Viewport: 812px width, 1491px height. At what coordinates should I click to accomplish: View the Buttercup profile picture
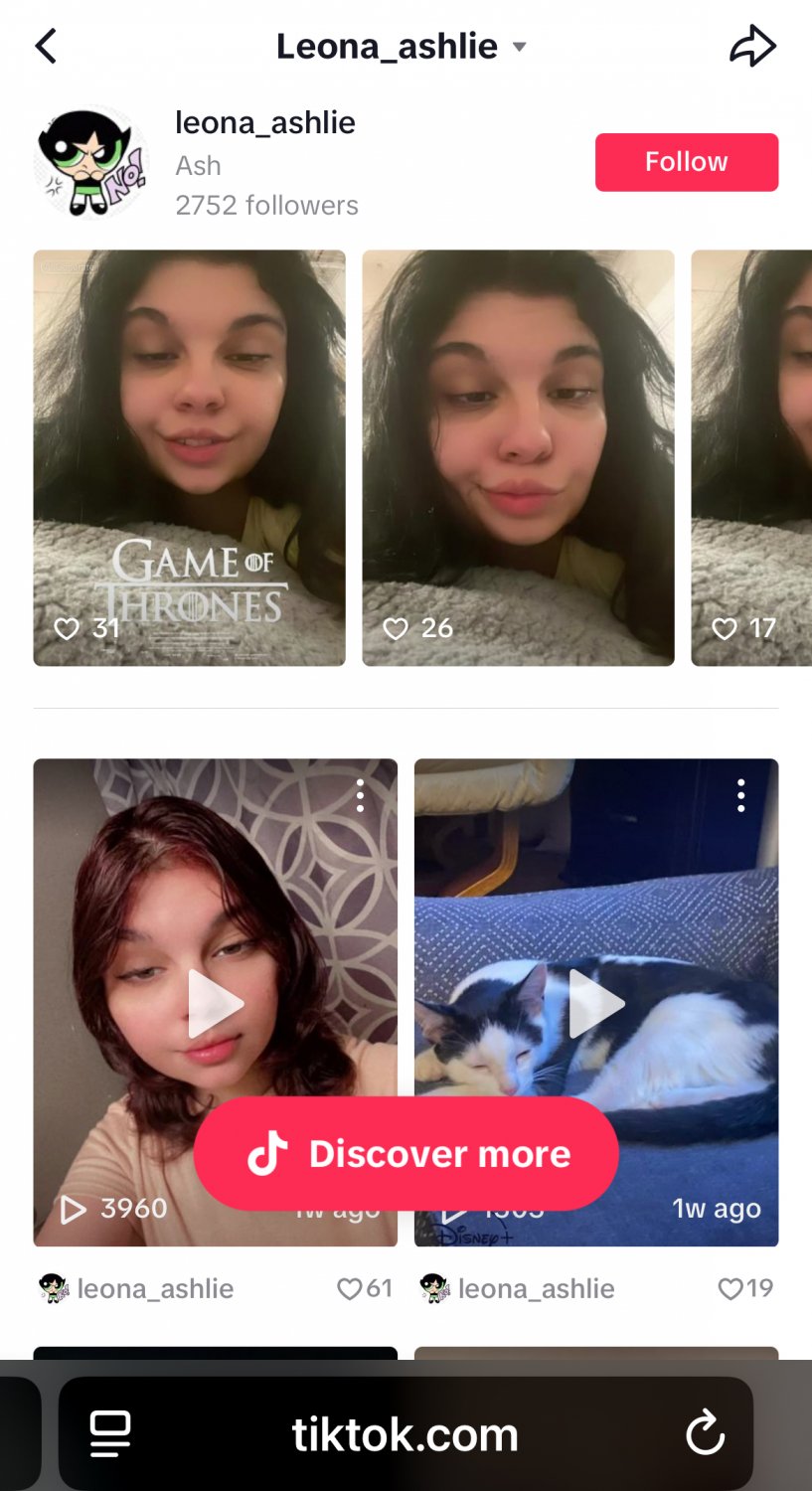[x=91, y=162]
